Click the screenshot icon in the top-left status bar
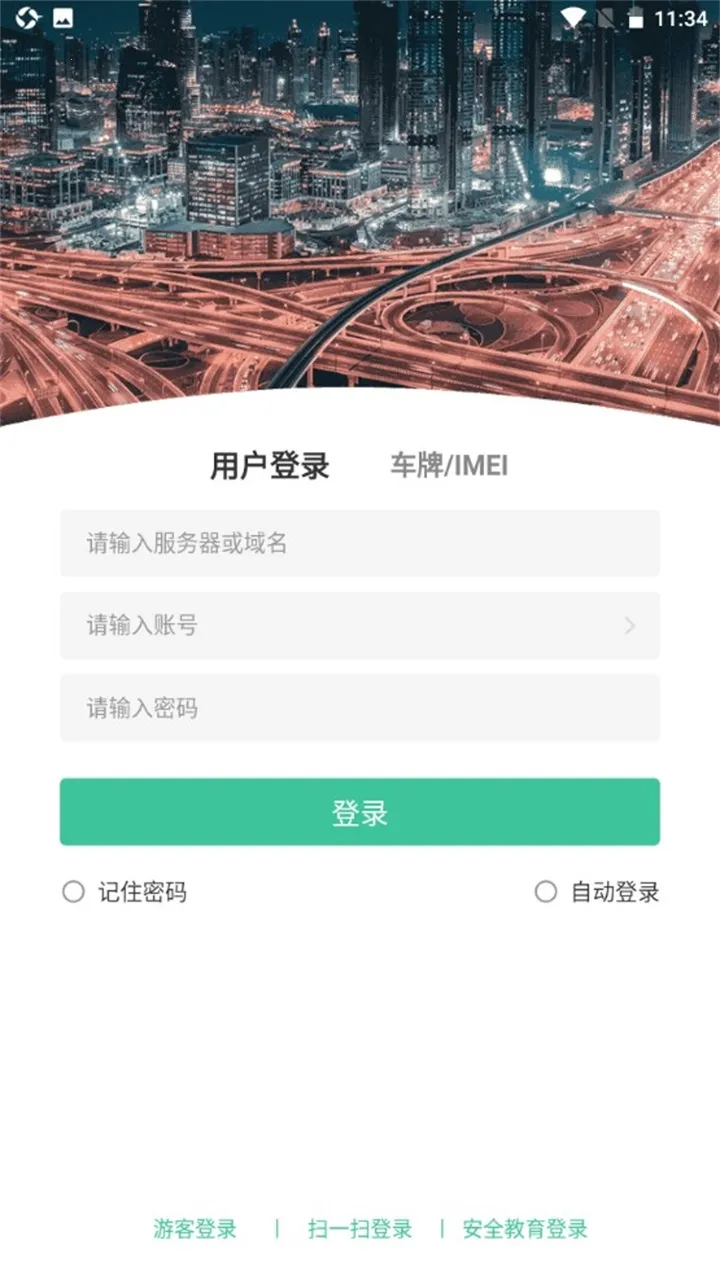The image size is (720, 1280). [62, 17]
